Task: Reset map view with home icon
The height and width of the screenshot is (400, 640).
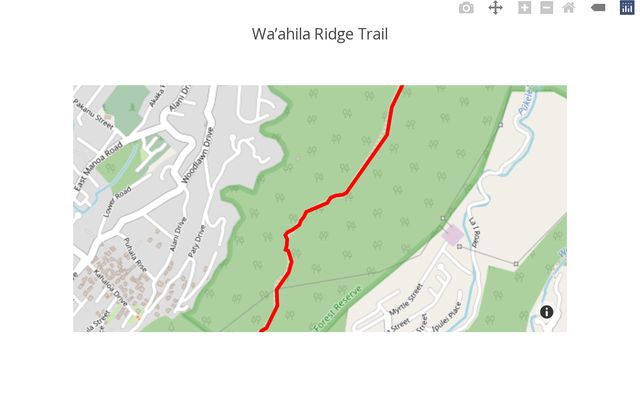Action: click(569, 8)
